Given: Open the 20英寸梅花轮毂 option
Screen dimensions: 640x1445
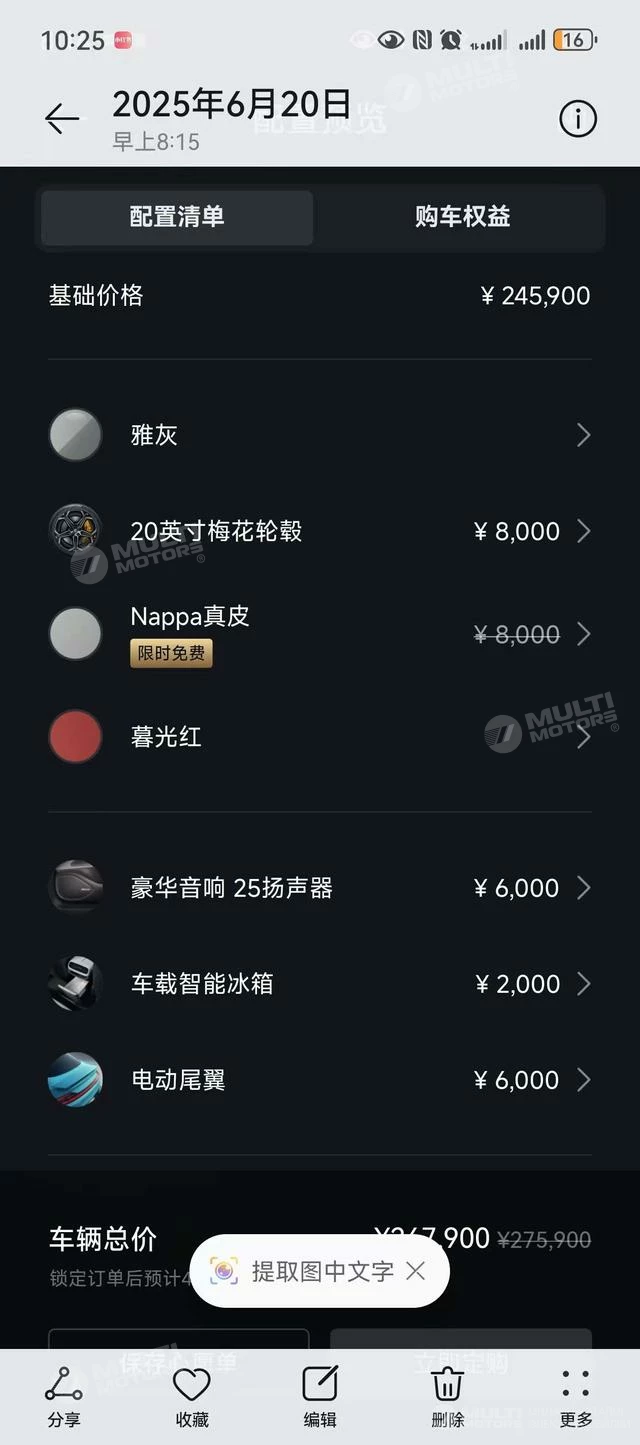Looking at the screenshot, I should pos(320,531).
